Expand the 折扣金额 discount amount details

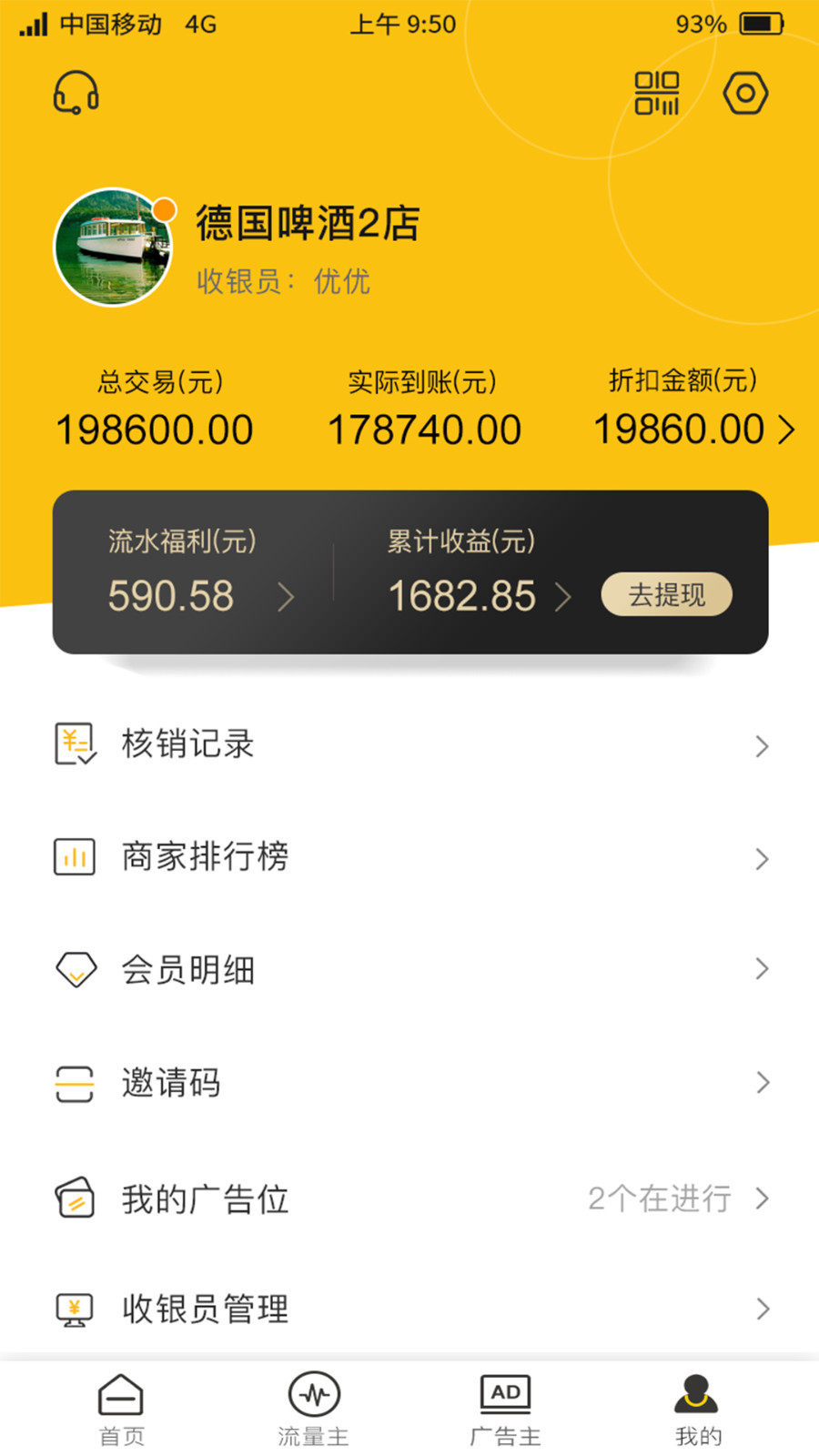[785, 429]
